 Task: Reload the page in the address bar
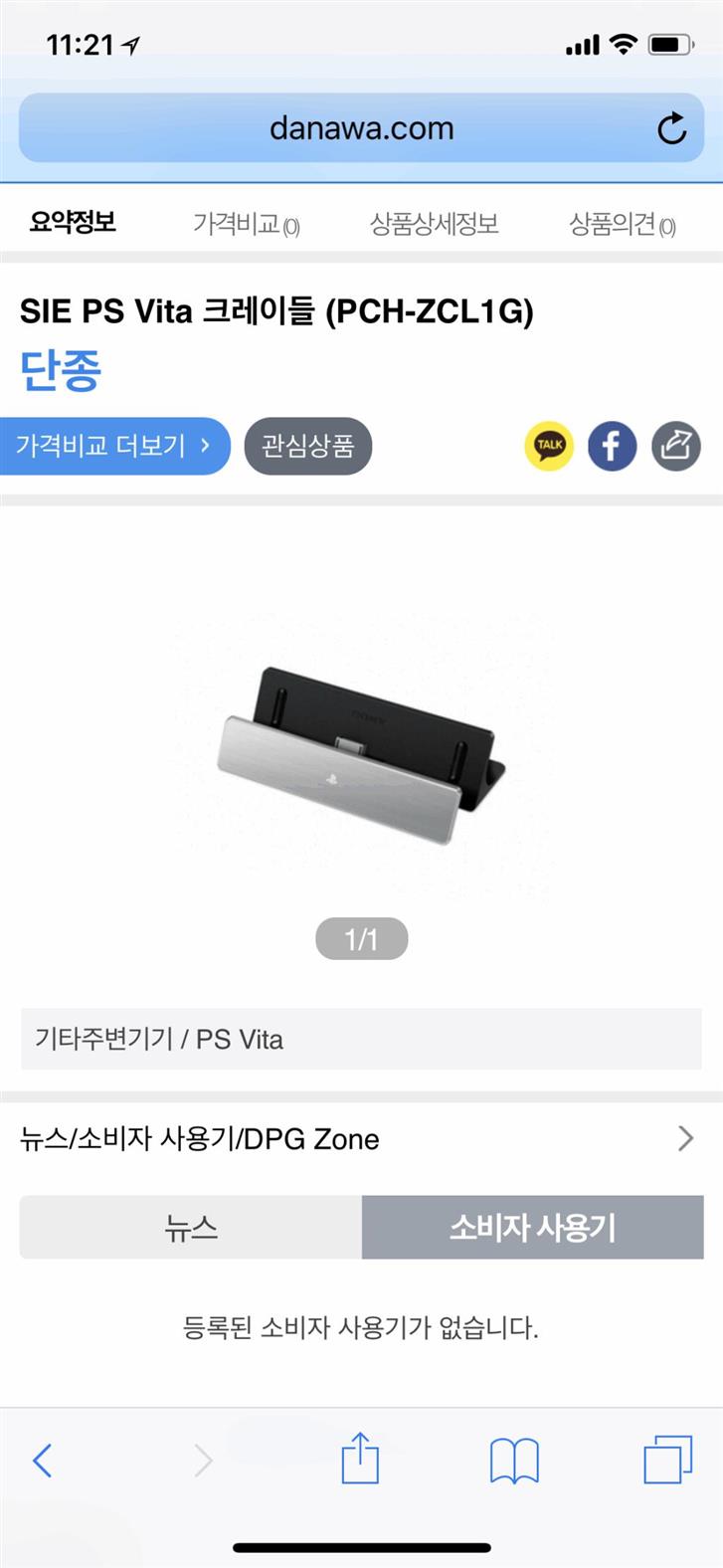click(x=671, y=128)
